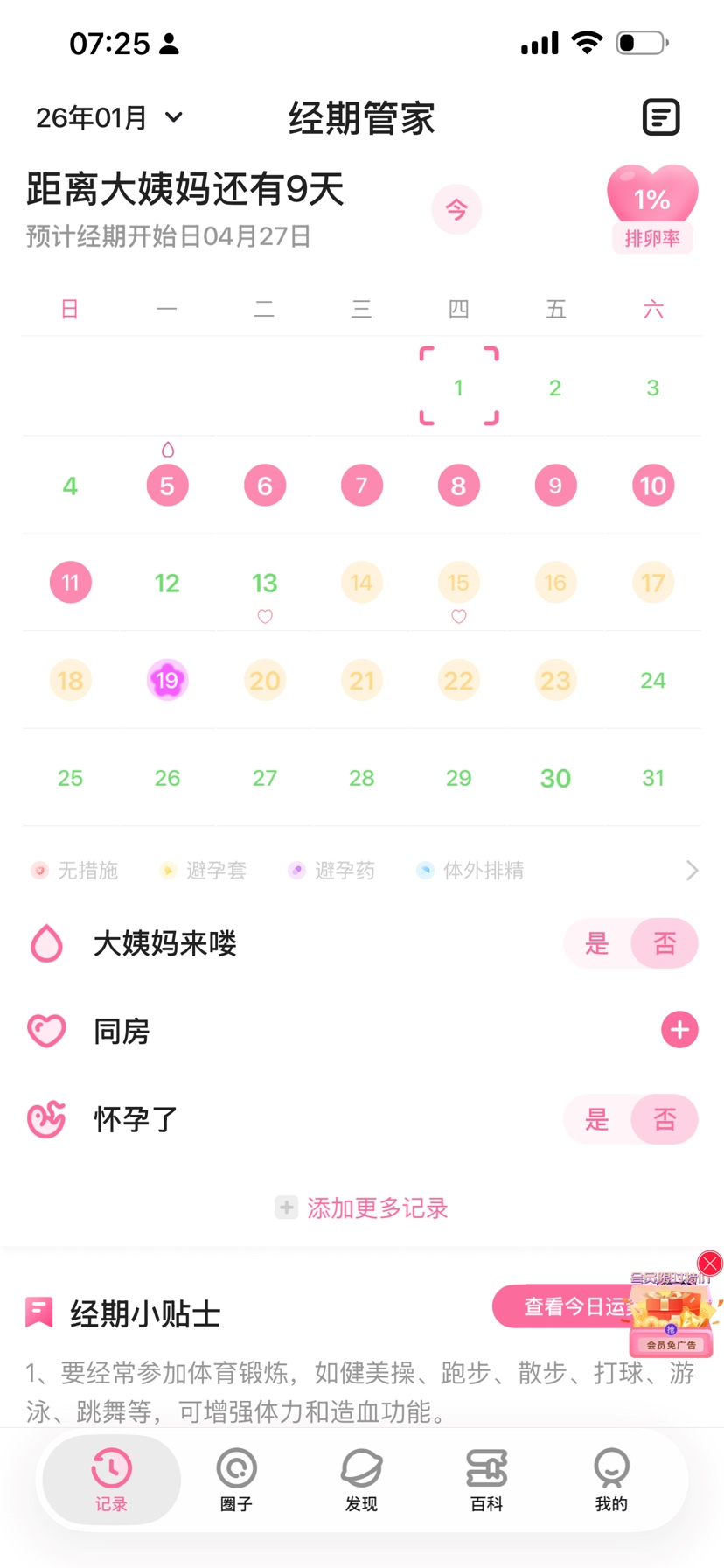Select January 30 on the calendar

(x=555, y=778)
